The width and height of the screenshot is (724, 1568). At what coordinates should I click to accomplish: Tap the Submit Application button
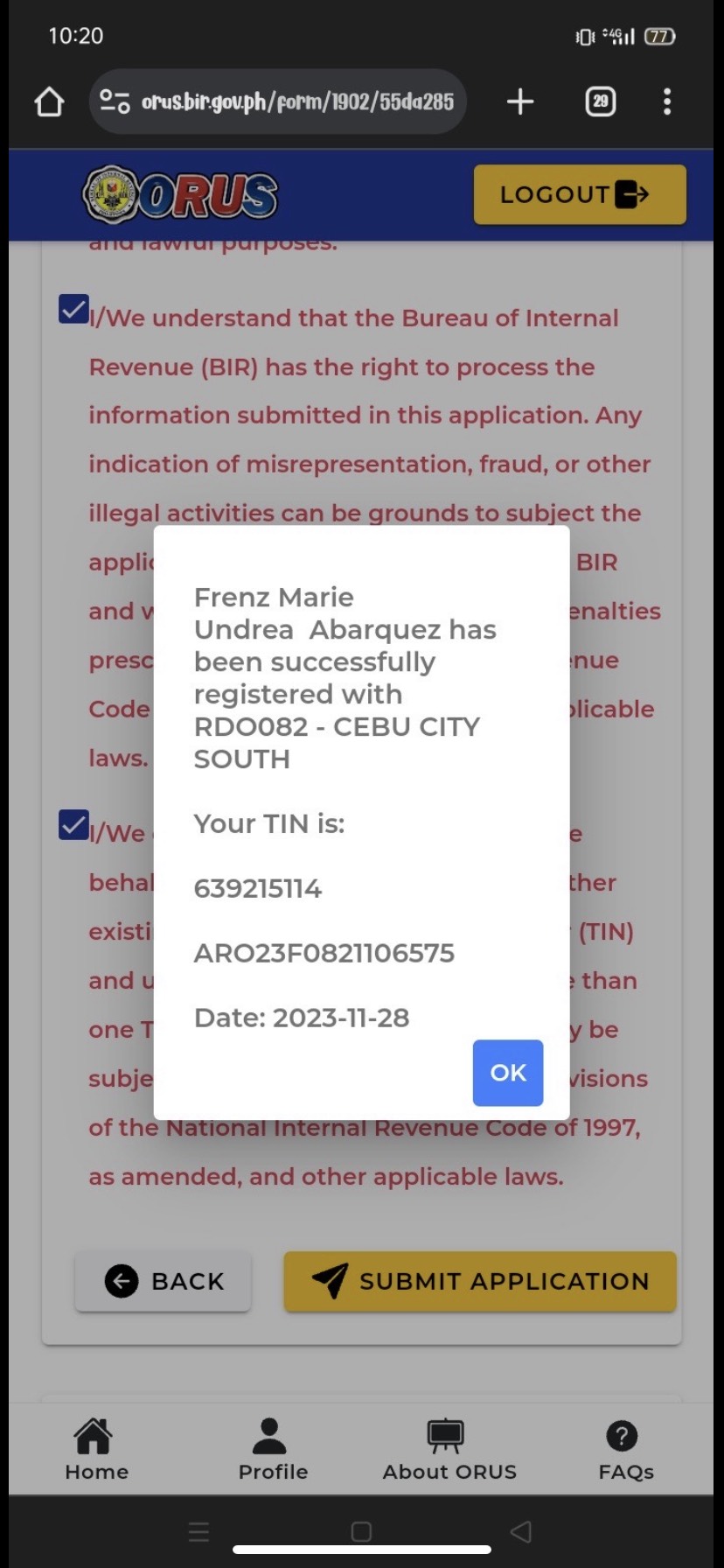point(480,1281)
